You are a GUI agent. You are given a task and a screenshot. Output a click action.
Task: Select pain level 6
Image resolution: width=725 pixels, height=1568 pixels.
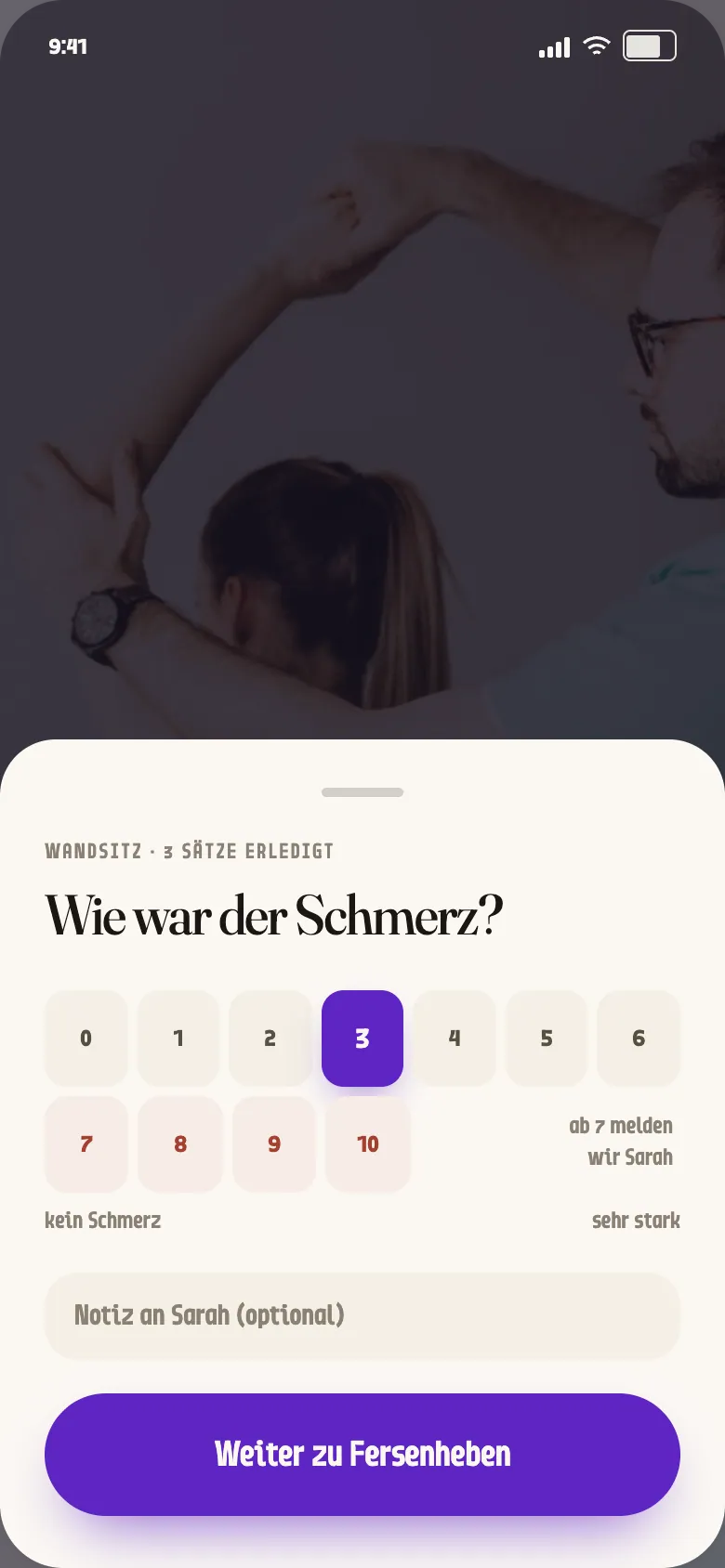point(639,1039)
